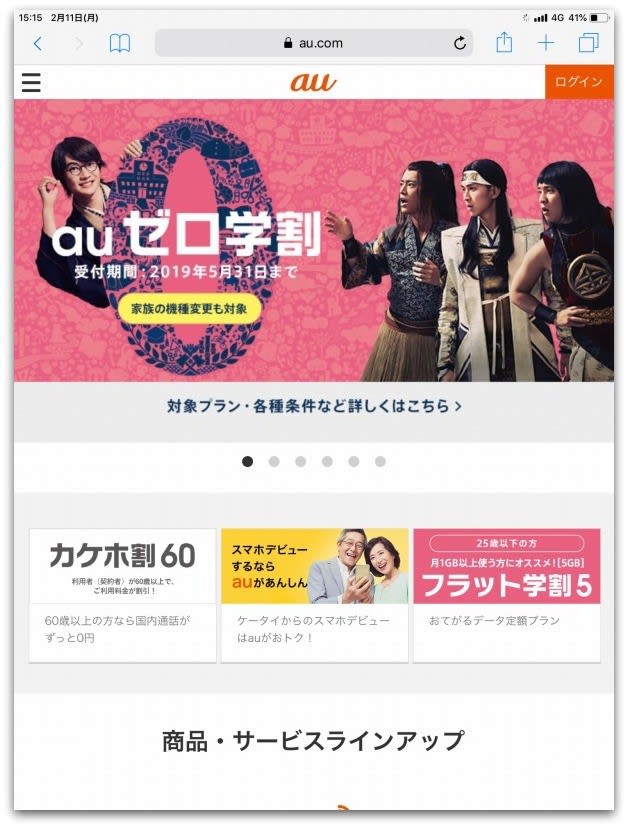Open the share sheet
Screen dimensions: 628x828
504,43
